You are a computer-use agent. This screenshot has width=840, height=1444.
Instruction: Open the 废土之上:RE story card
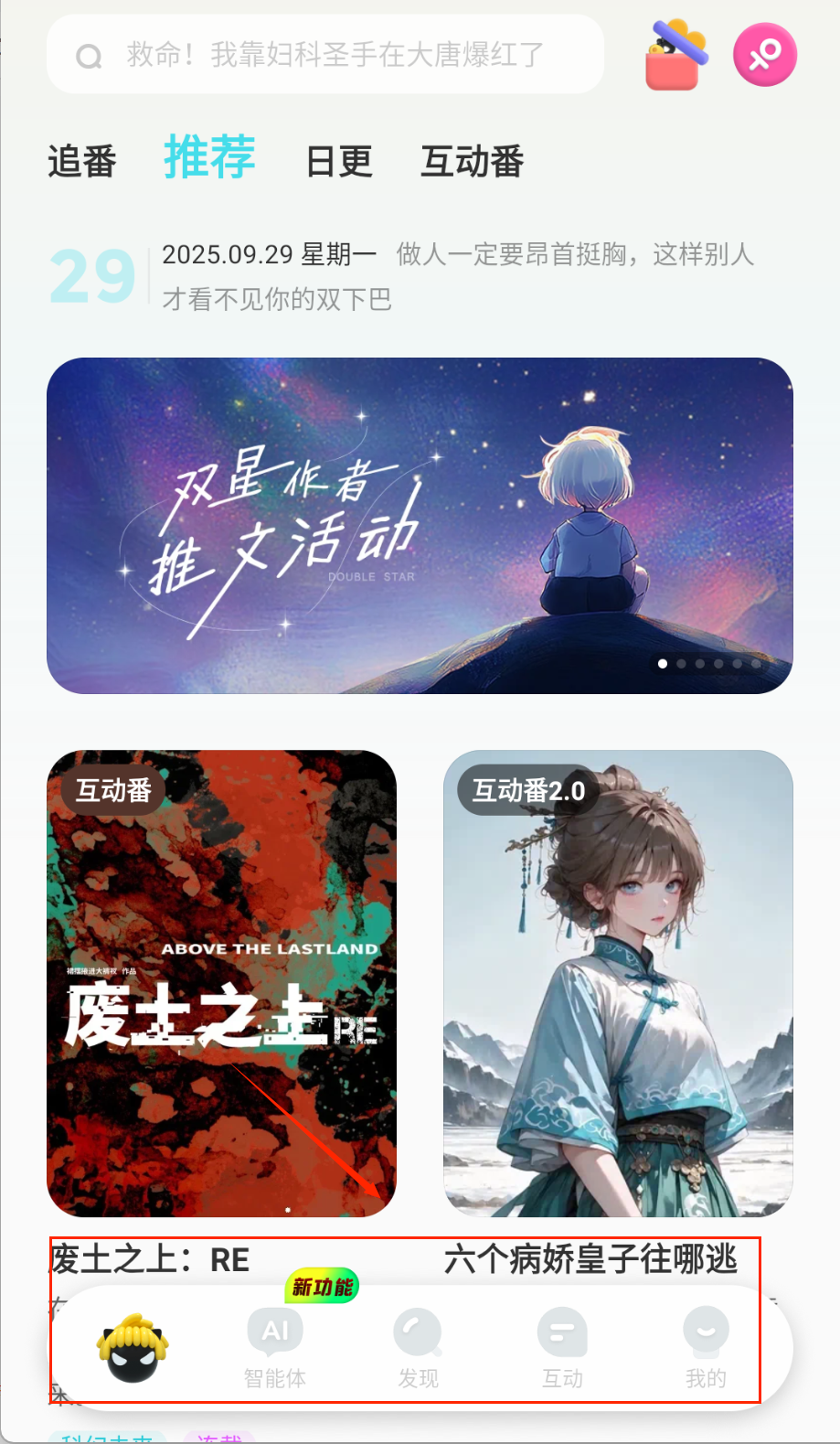click(x=221, y=983)
